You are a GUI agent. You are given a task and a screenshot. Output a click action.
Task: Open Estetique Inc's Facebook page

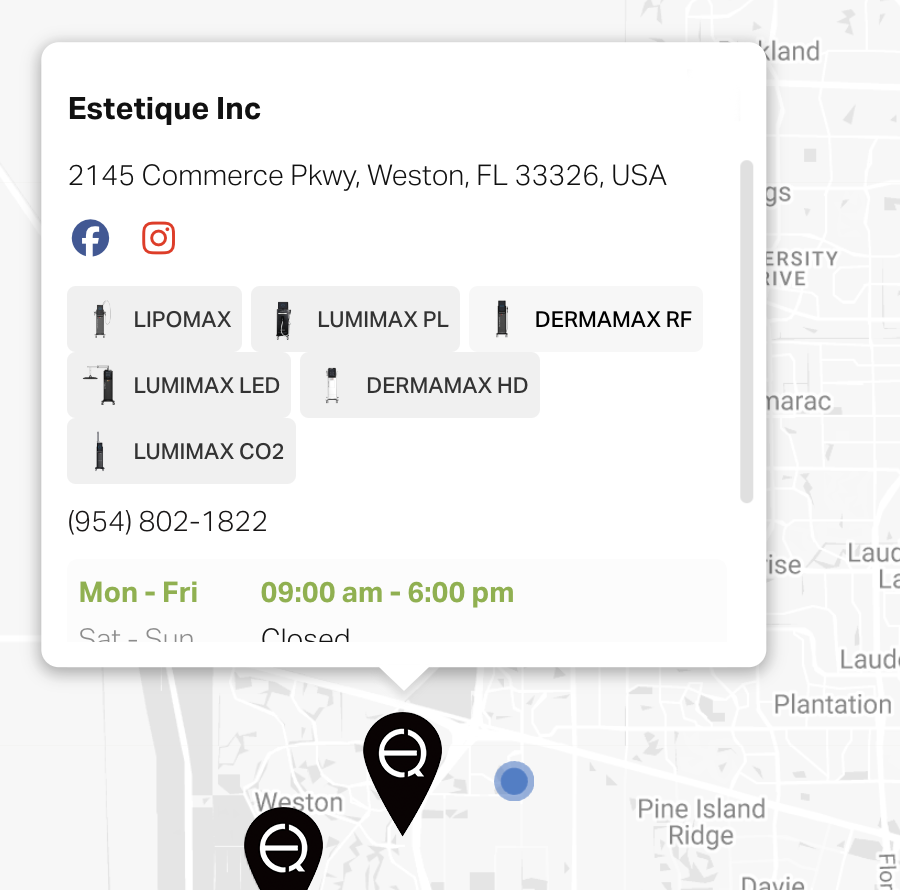[90, 238]
